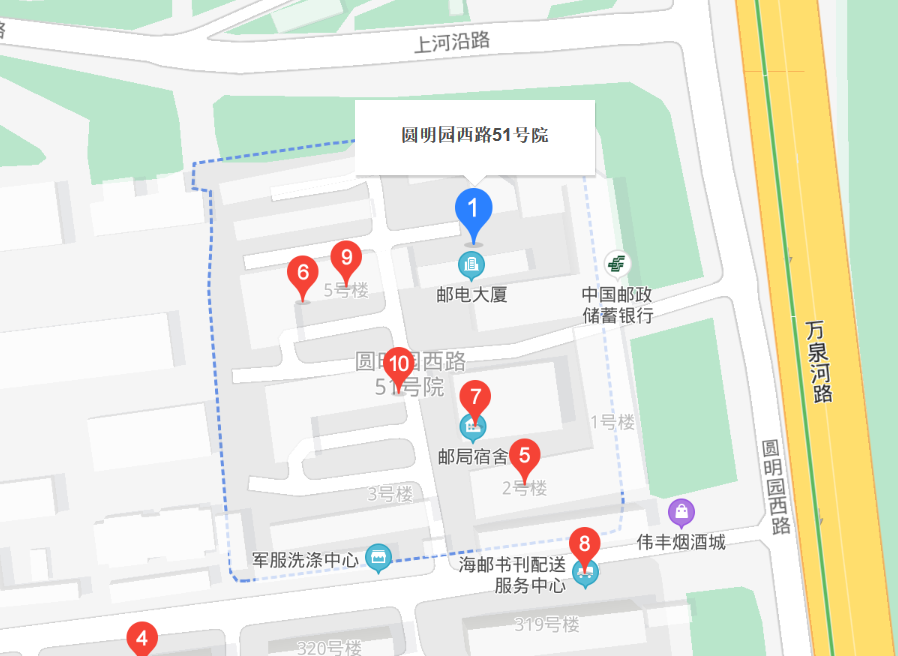The width and height of the screenshot is (898, 656).
Task: Open the 中国邮政储蓄银行 bank icon
Action: 618,264
